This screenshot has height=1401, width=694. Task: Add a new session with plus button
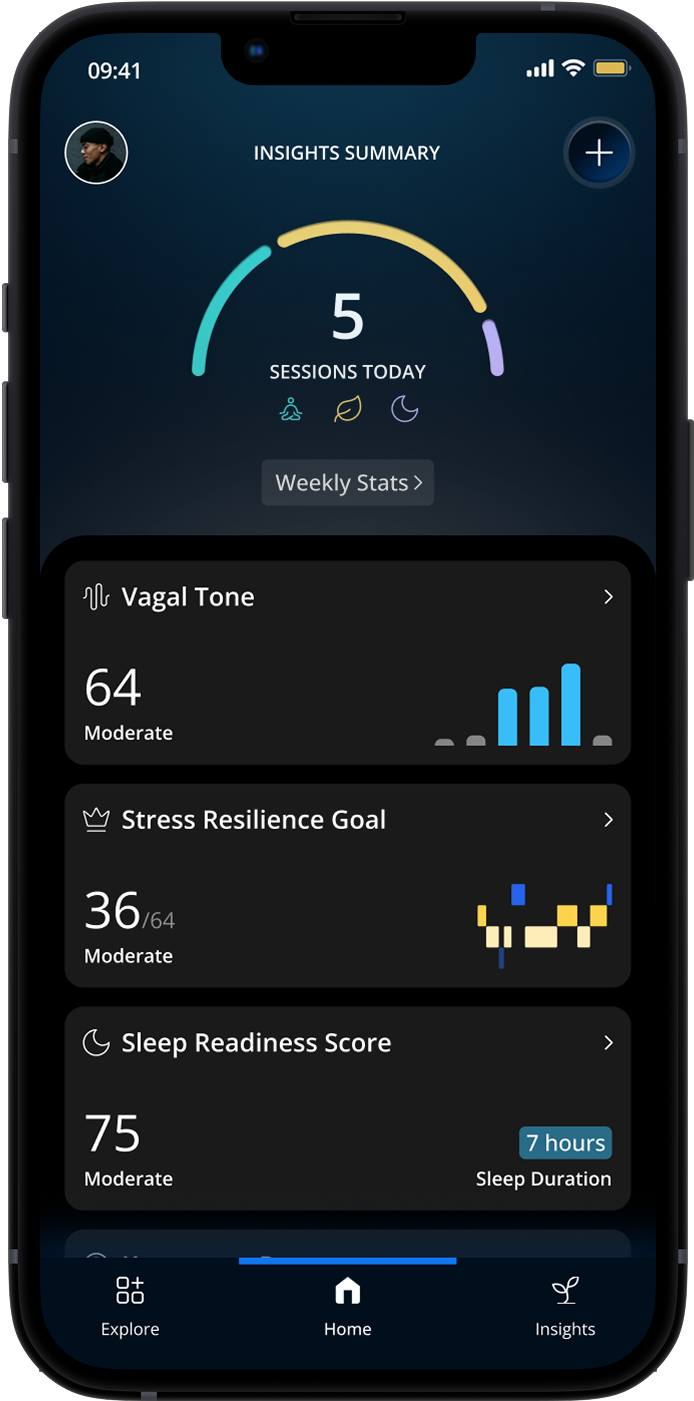pos(598,153)
